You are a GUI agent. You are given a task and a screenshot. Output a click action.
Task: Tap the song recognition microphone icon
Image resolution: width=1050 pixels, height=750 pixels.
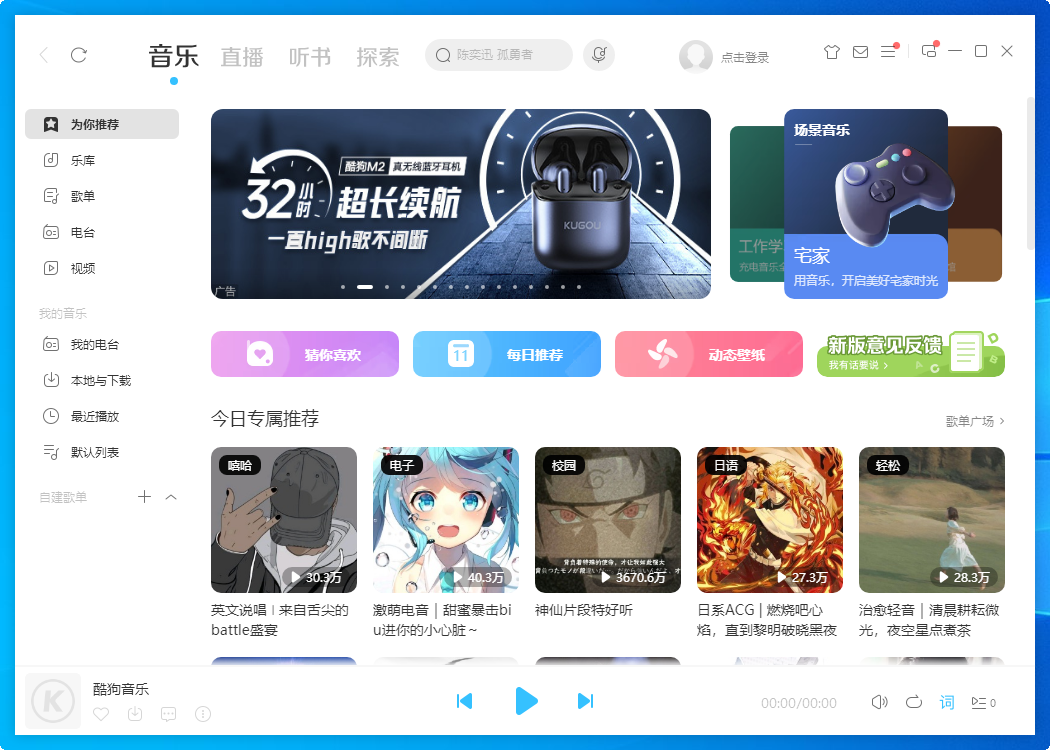point(599,55)
